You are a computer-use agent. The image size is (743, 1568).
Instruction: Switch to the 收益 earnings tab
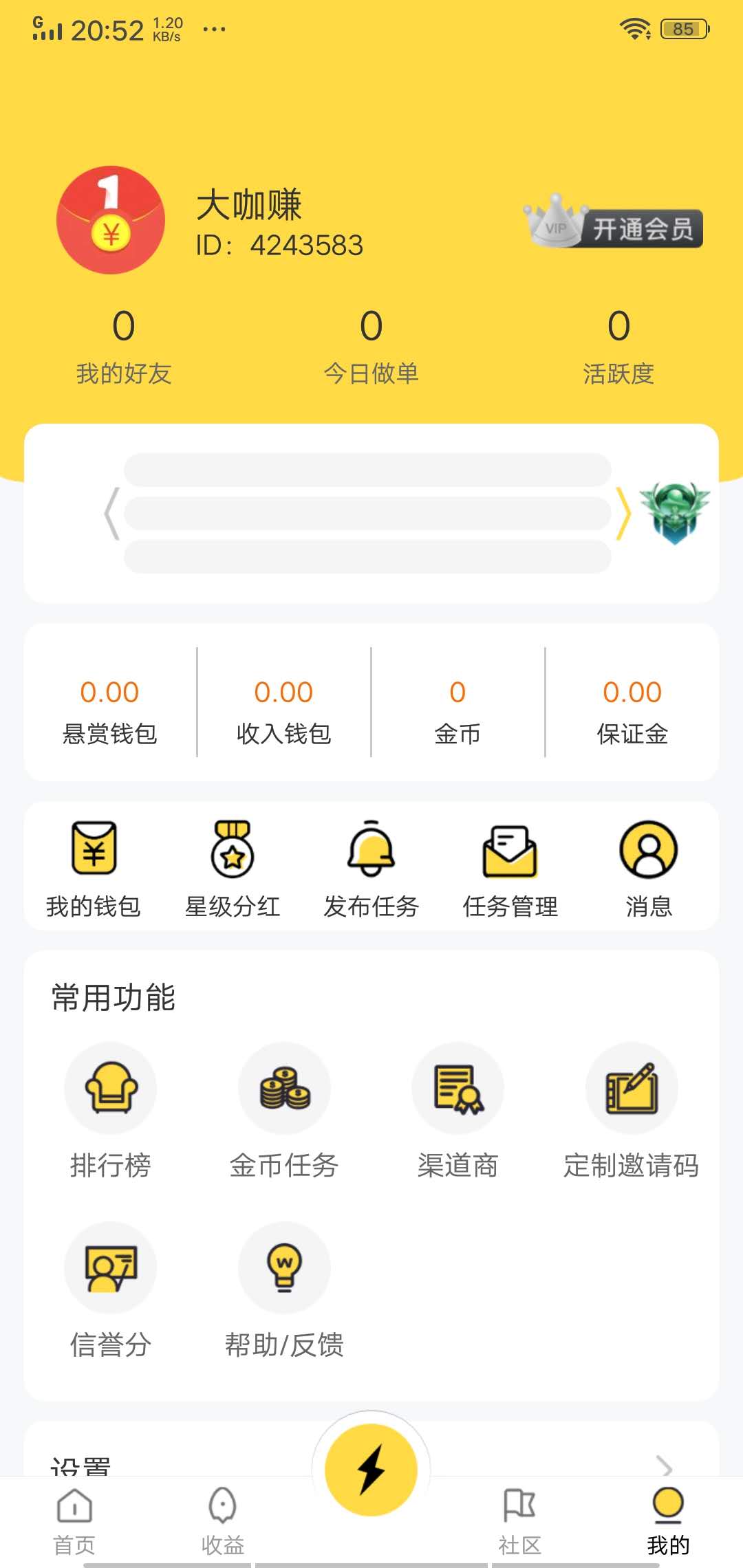pyautogui.click(x=223, y=1521)
